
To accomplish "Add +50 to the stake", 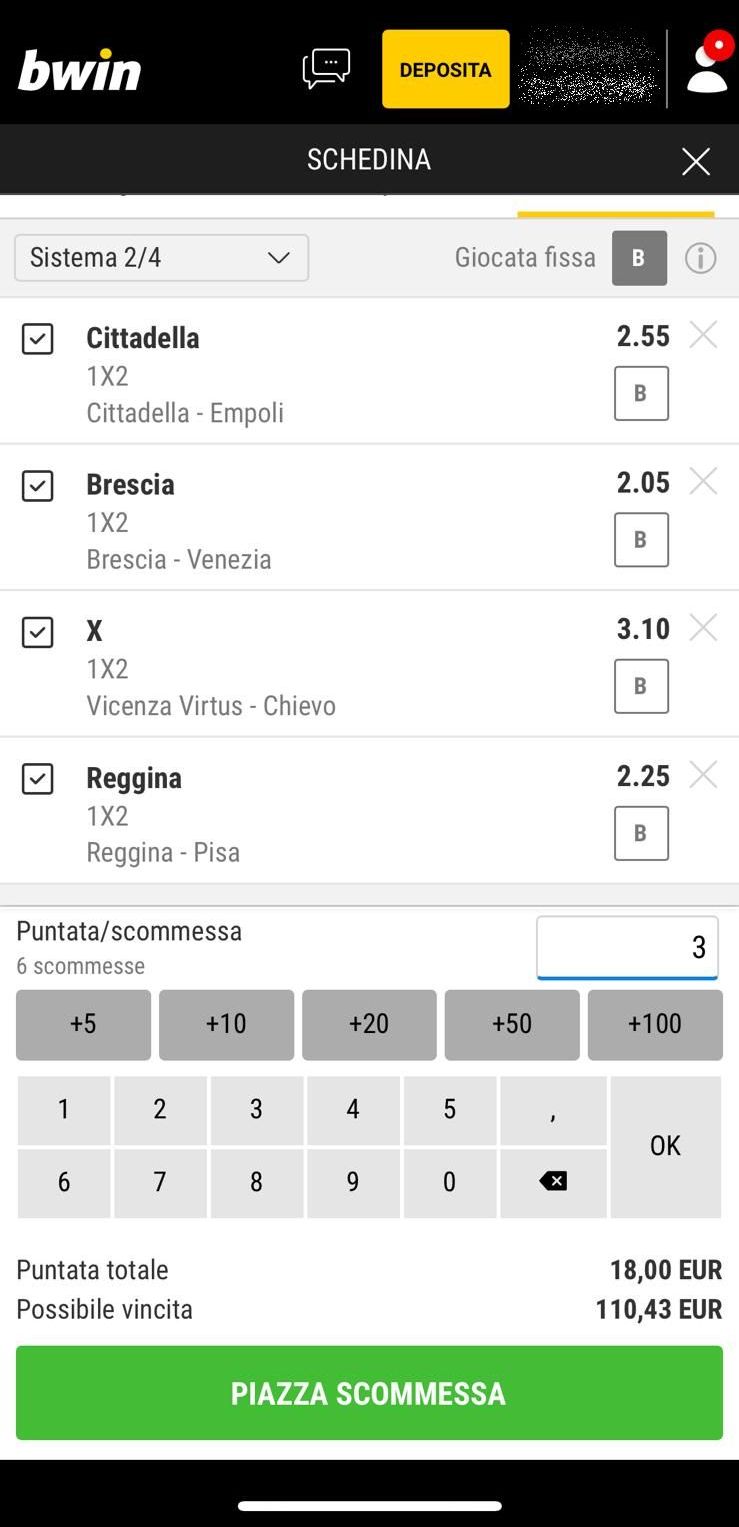I will pyautogui.click(x=512, y=1024).
